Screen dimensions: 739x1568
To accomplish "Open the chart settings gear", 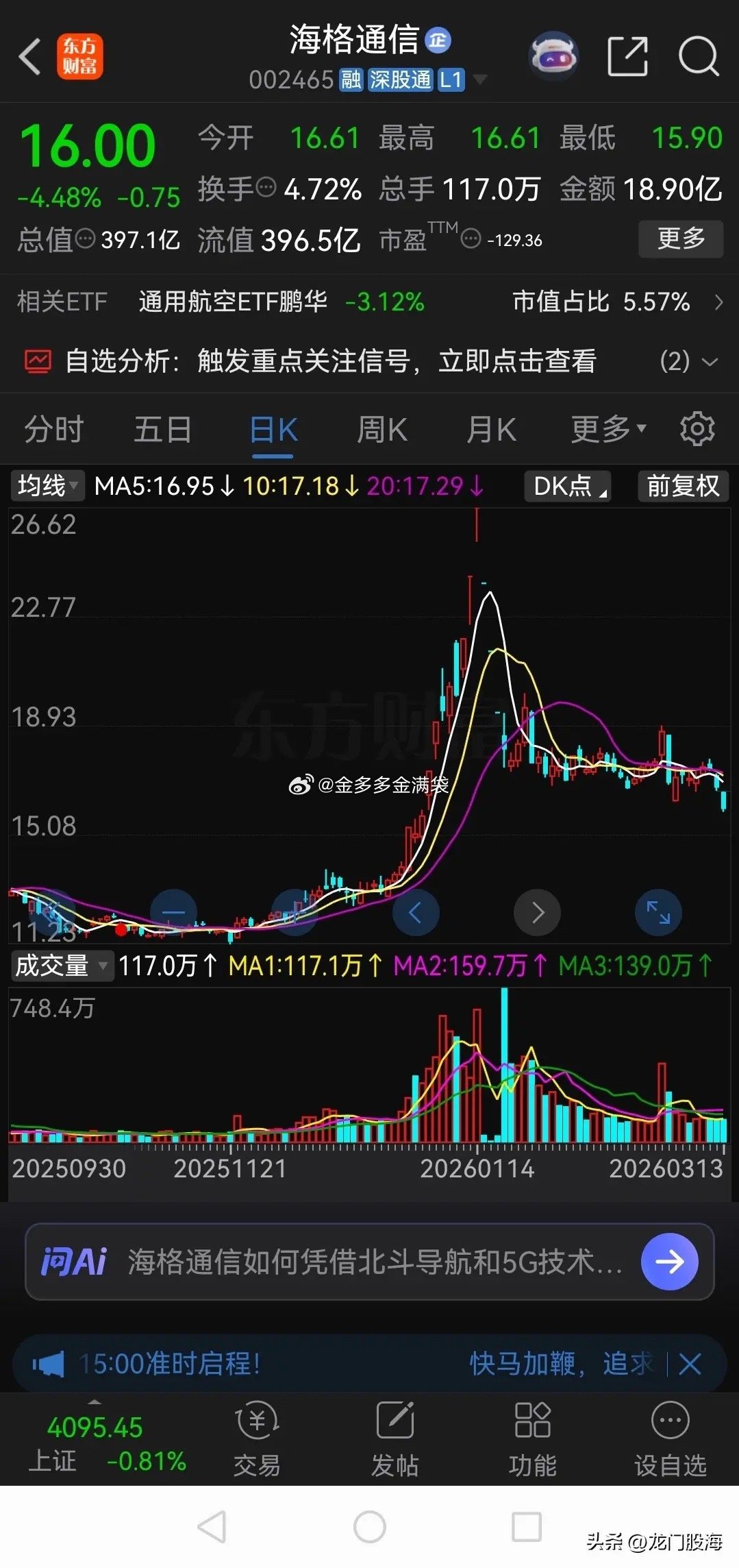I will click(698, 428).
